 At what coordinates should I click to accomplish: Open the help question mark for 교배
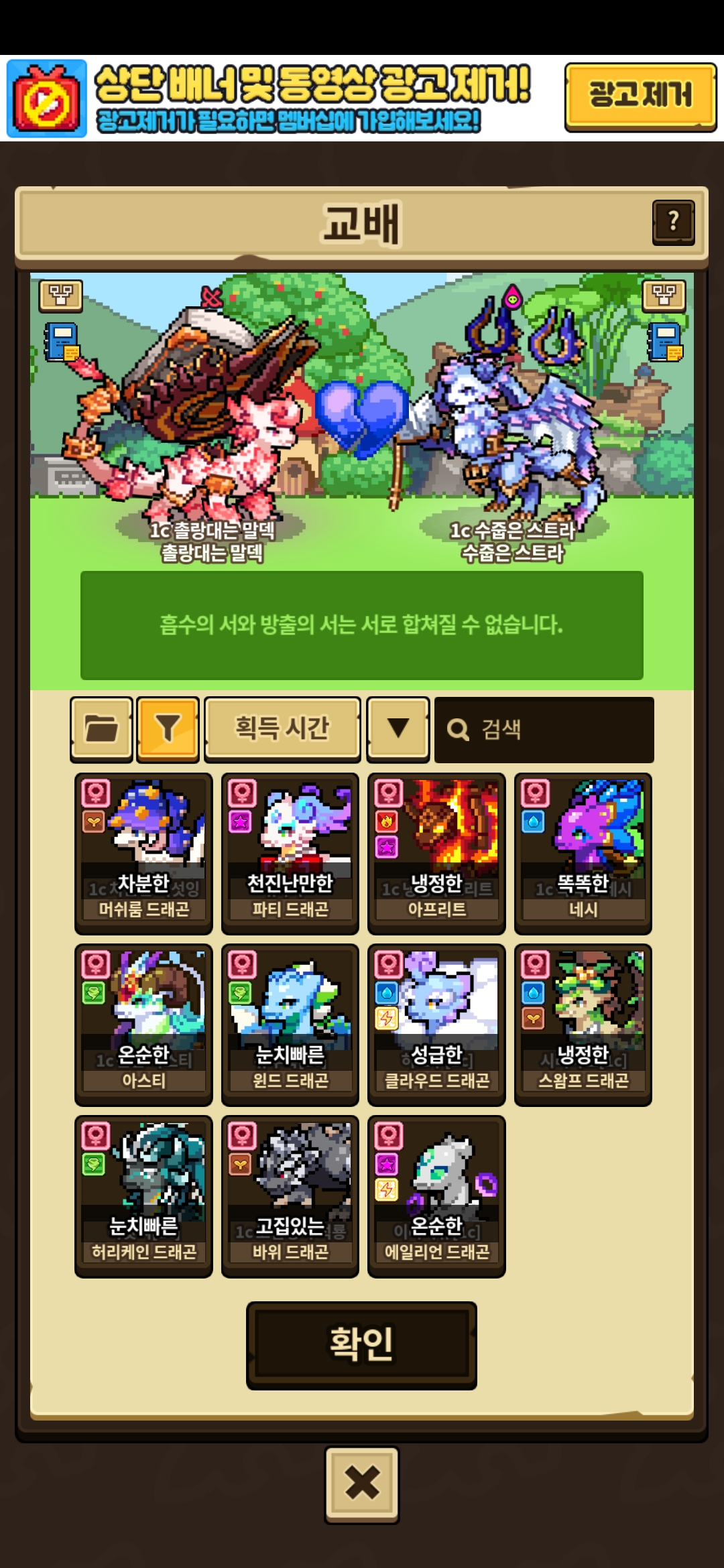pos(673,222)
